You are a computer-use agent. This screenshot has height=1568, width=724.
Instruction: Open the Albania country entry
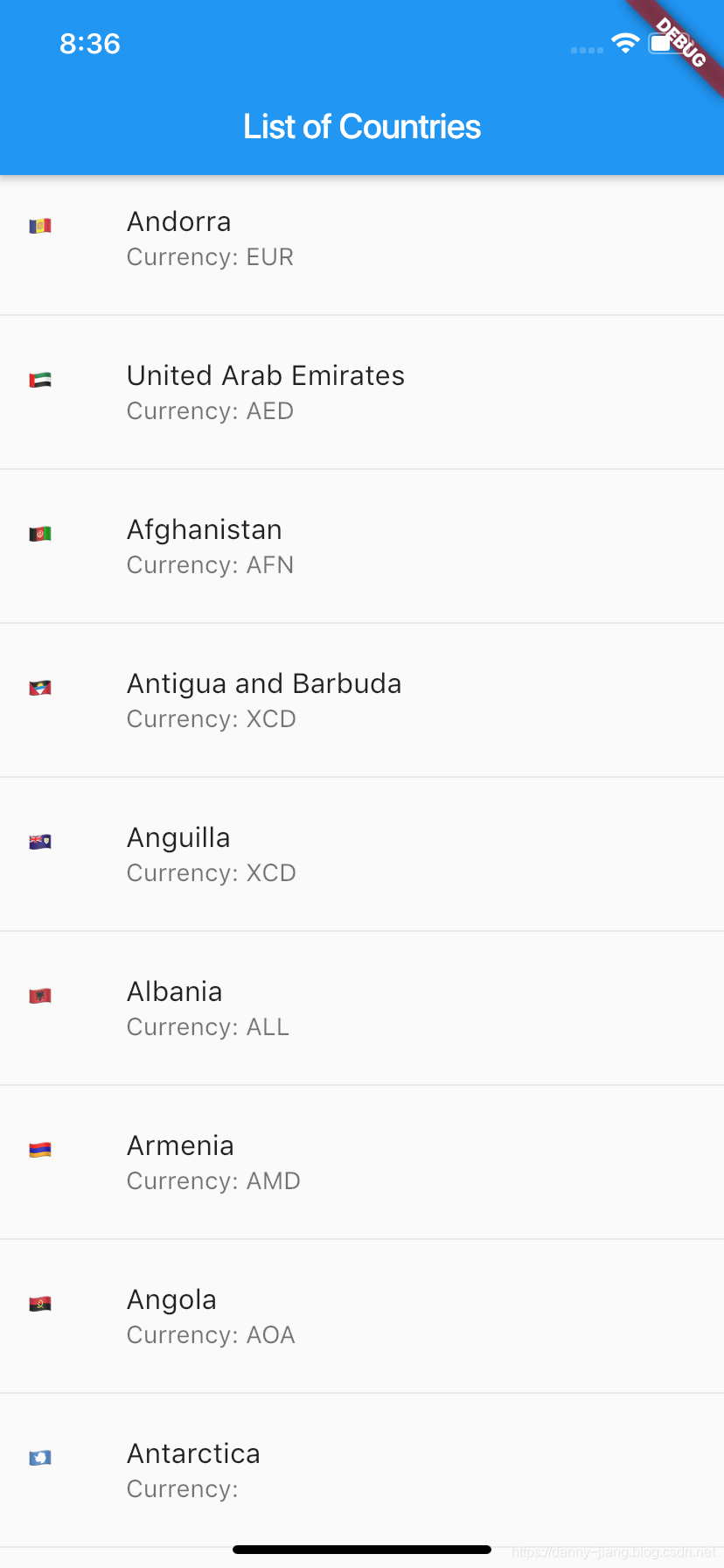(x=362, y=1009)
